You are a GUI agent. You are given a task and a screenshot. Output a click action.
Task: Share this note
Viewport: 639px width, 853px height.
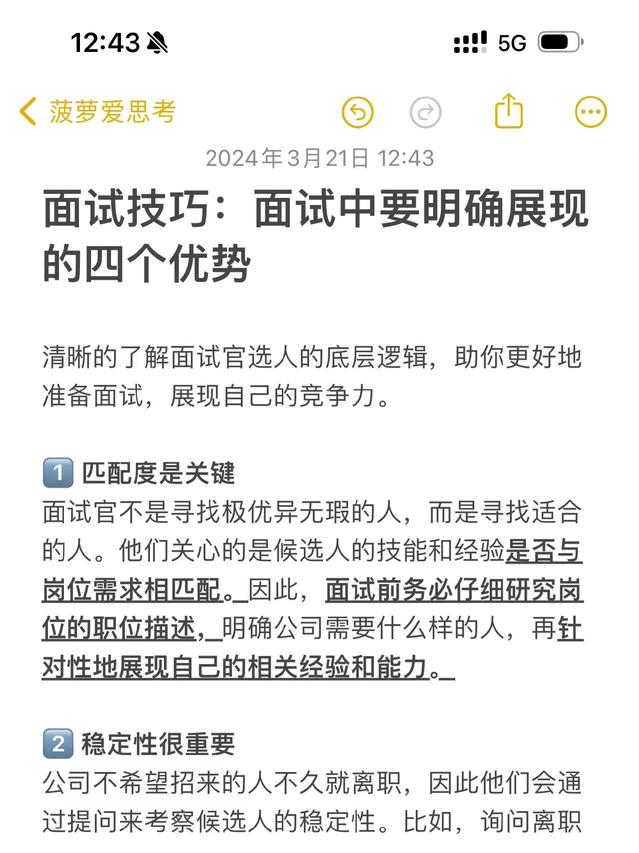pyautogui.click(x=509, y=111)
